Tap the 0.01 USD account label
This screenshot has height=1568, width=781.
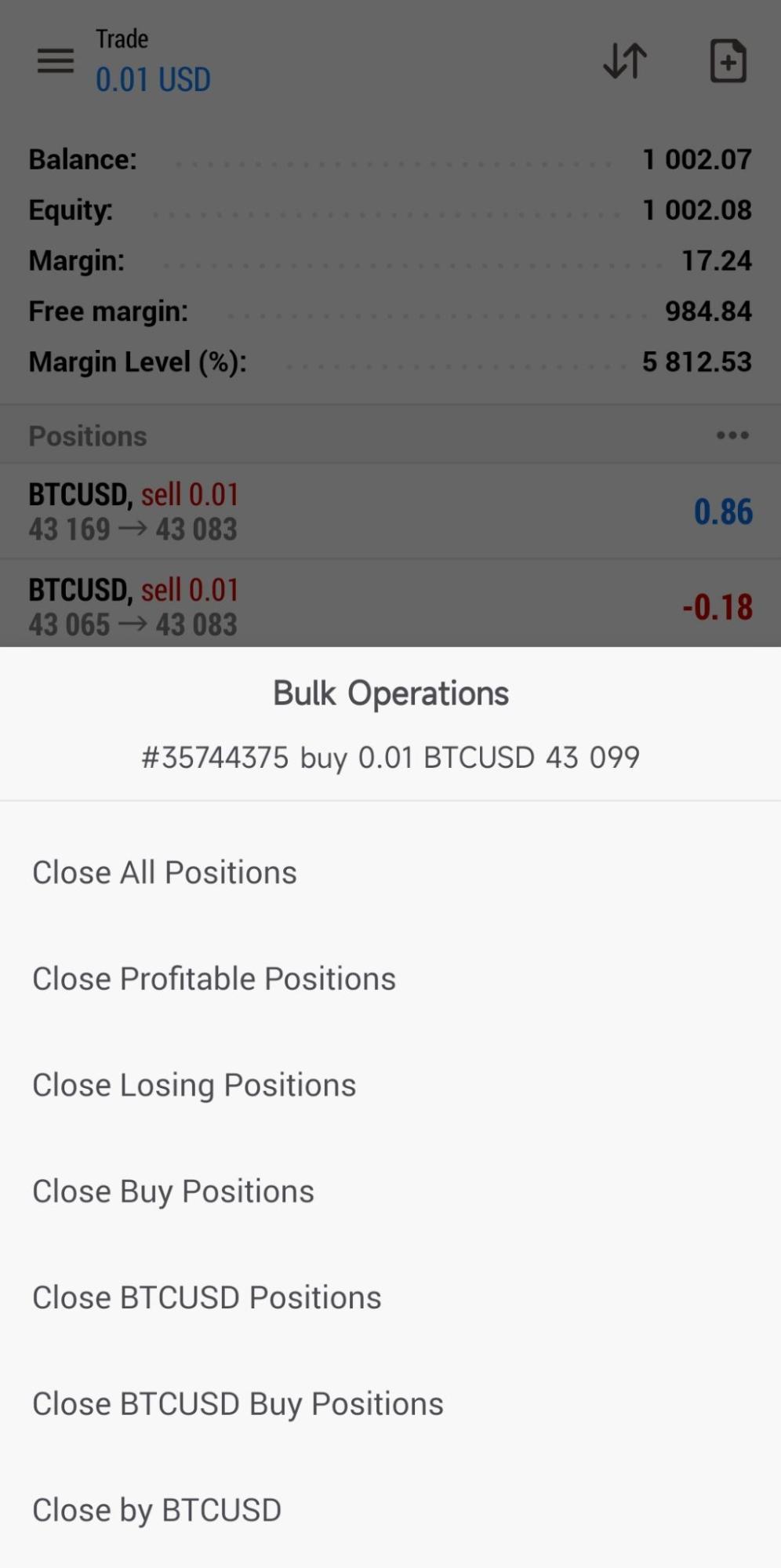point(151,78)
